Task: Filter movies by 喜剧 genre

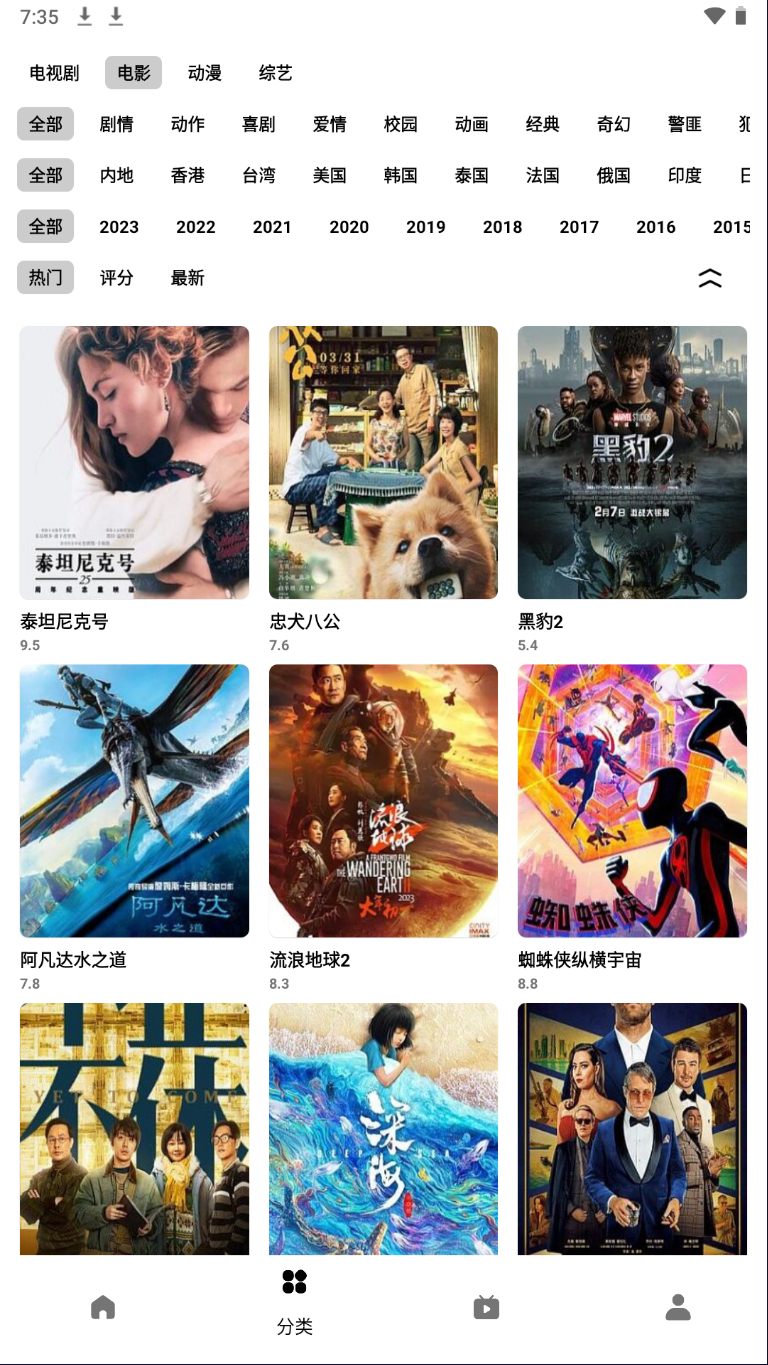Action: point(259,124)
